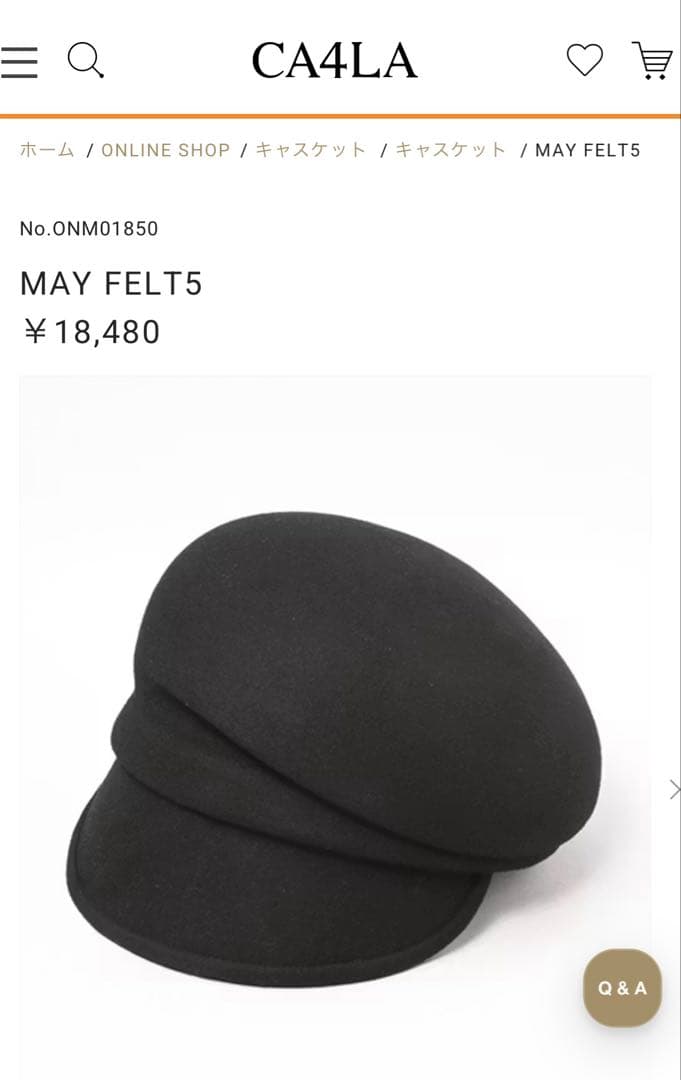This screenshot has width=681, height=1080.
Task: Open the Q & A button
Action: tap(622, 988)
